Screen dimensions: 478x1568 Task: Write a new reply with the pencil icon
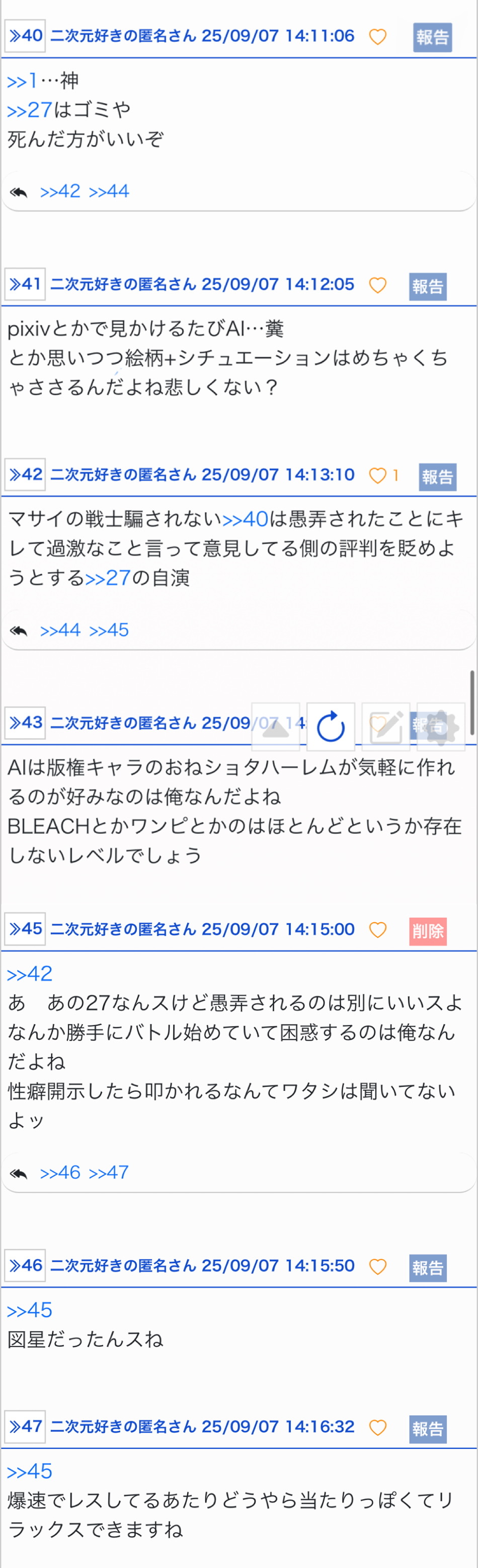point(386,727)
